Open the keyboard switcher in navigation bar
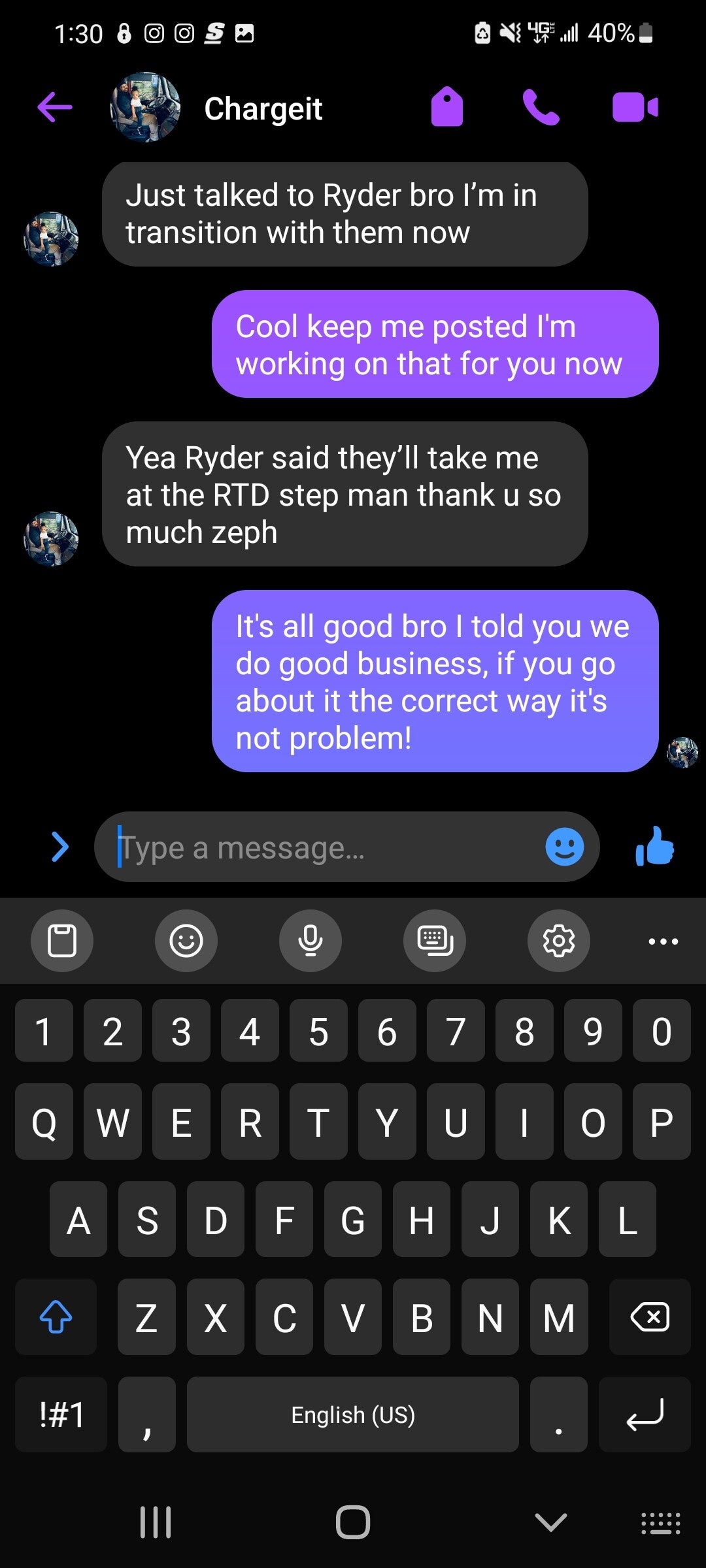Screen dimensions: 706x1568 pos(660,1522)
